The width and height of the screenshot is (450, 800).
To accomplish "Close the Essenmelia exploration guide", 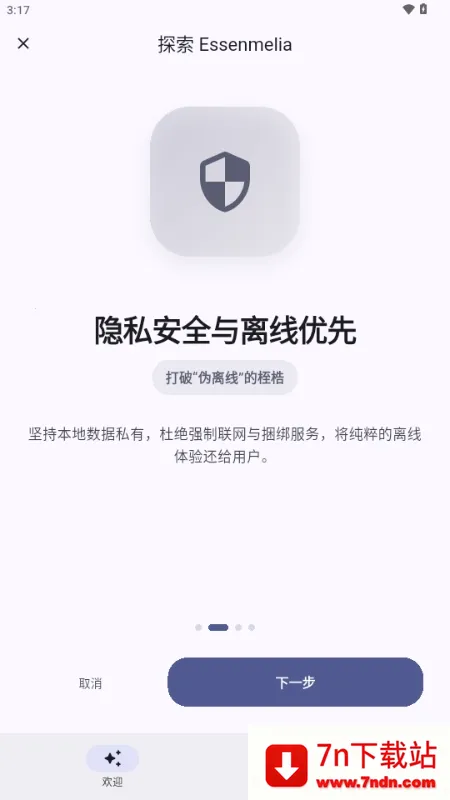I will [x=23, y=44].
